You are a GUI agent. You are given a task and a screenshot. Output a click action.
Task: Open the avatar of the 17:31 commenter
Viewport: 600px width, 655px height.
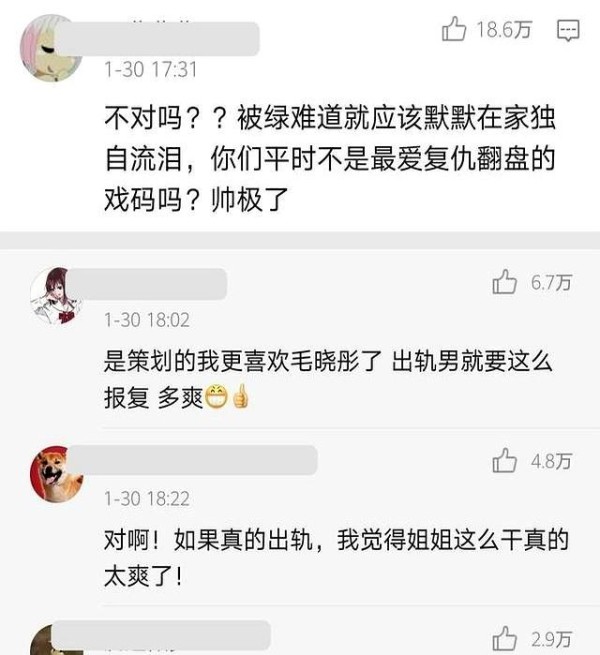[x=52, y=48]
